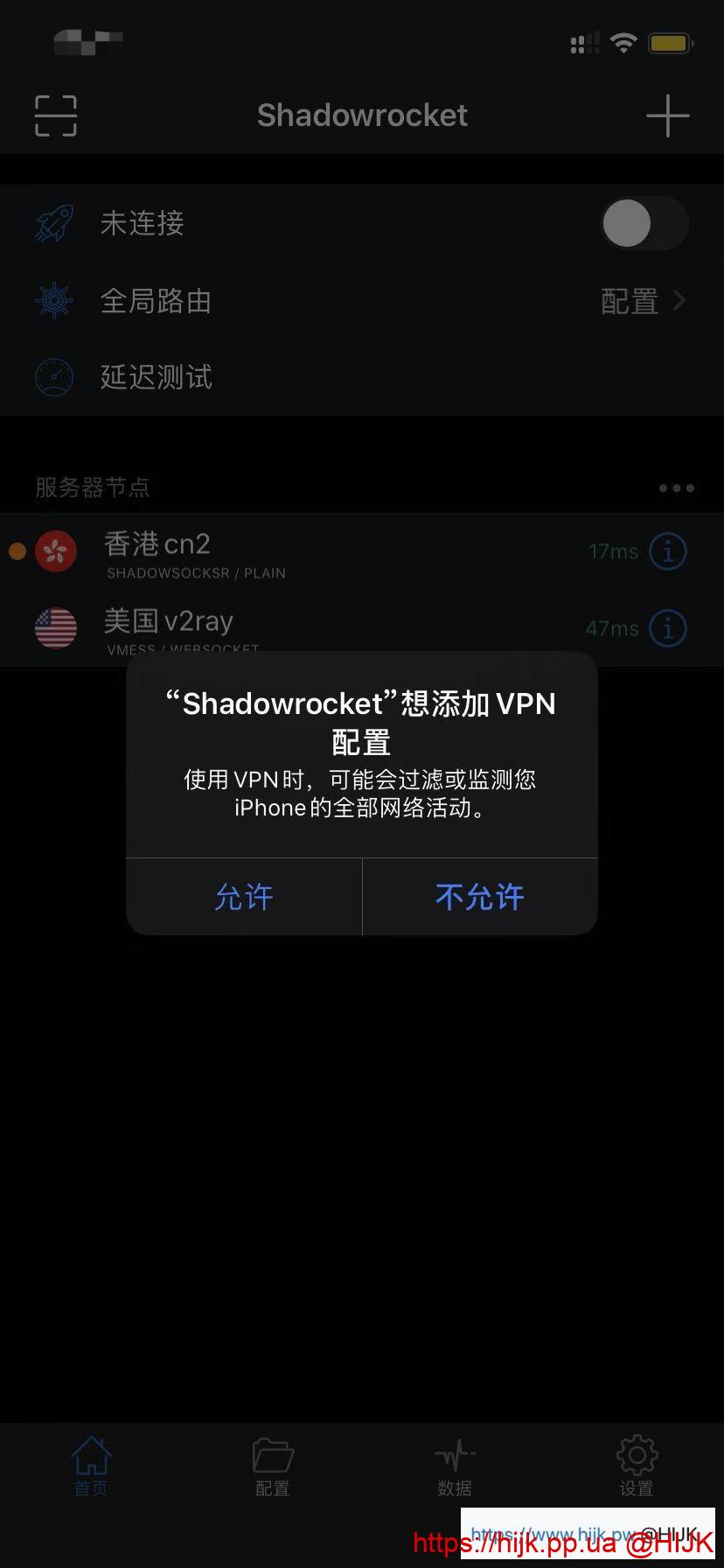Add a new server with plus icon
724x1568 pixels.
667,115
